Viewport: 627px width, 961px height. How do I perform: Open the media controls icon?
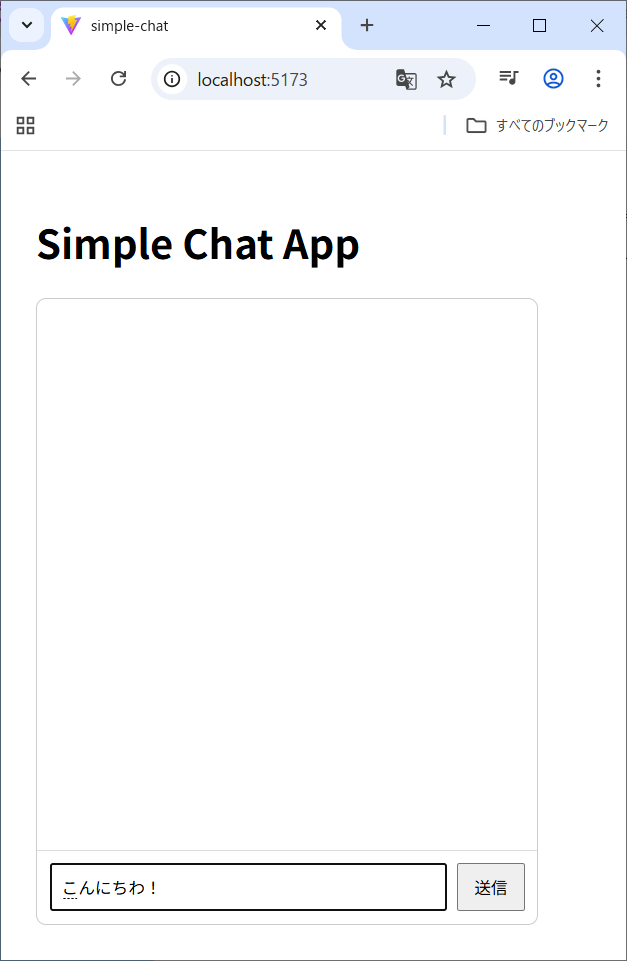[509, 79]
